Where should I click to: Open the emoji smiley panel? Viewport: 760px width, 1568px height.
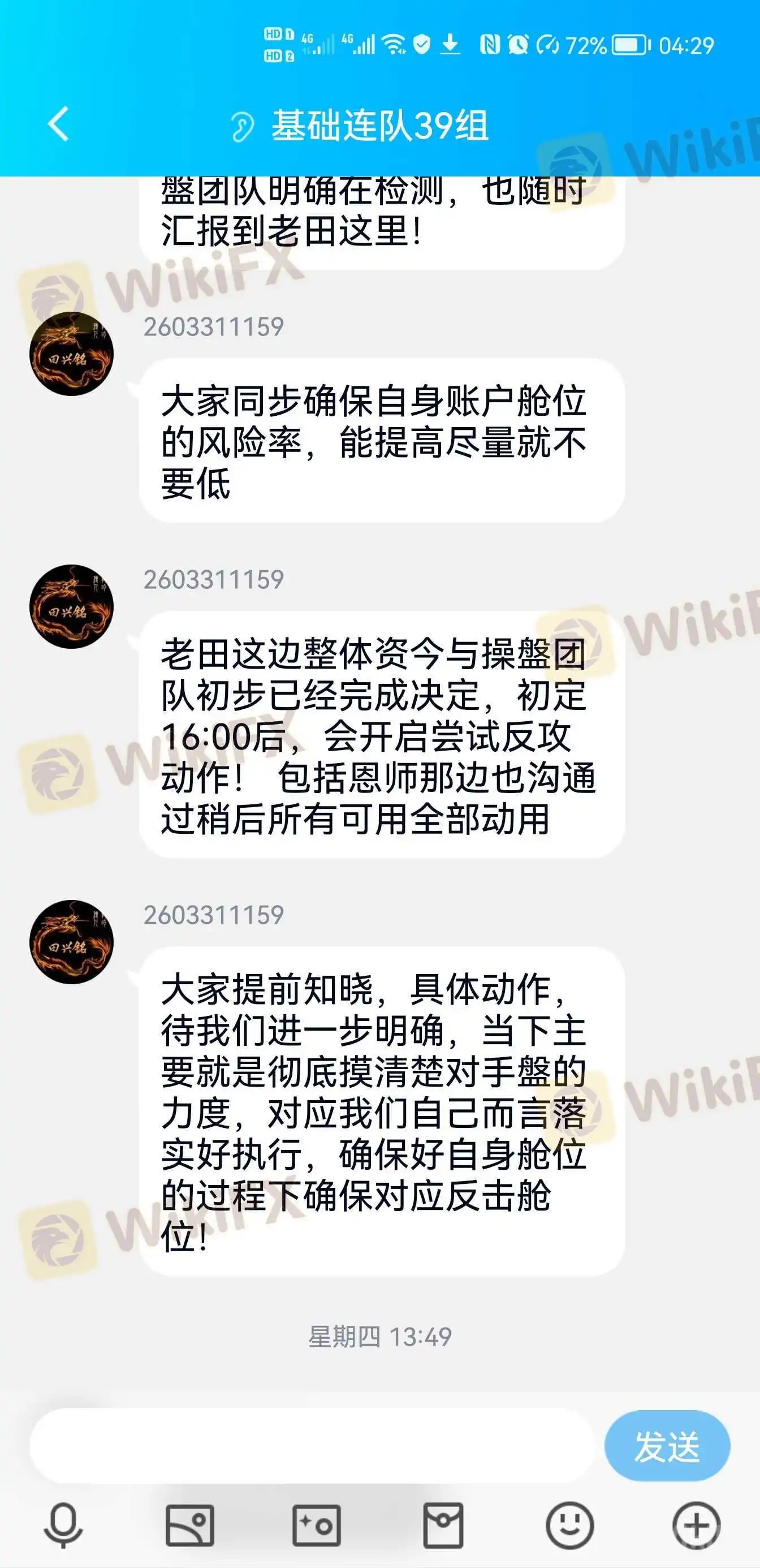tap(569, 1526)
